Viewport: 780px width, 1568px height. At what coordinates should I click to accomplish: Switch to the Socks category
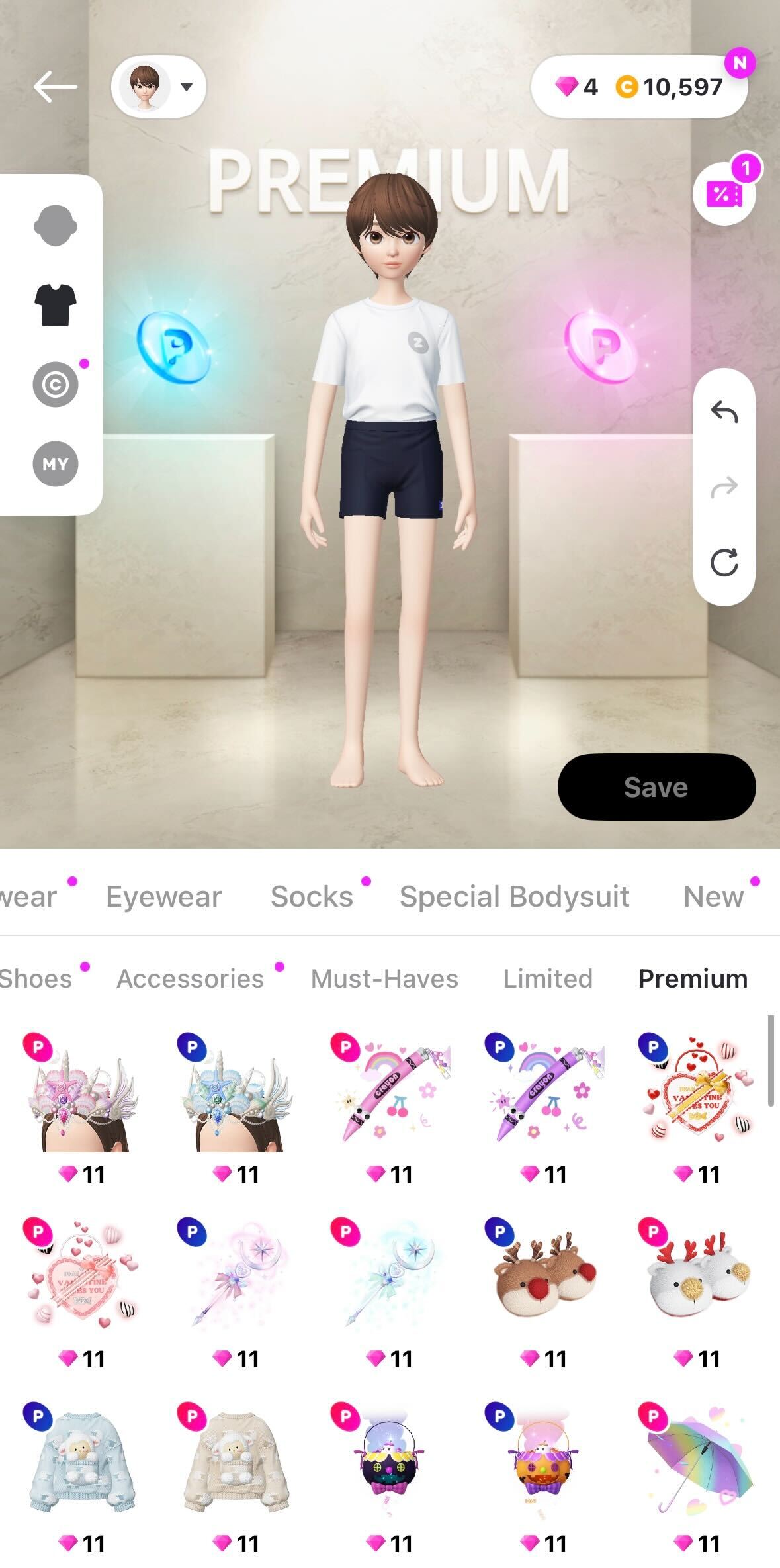312,897
